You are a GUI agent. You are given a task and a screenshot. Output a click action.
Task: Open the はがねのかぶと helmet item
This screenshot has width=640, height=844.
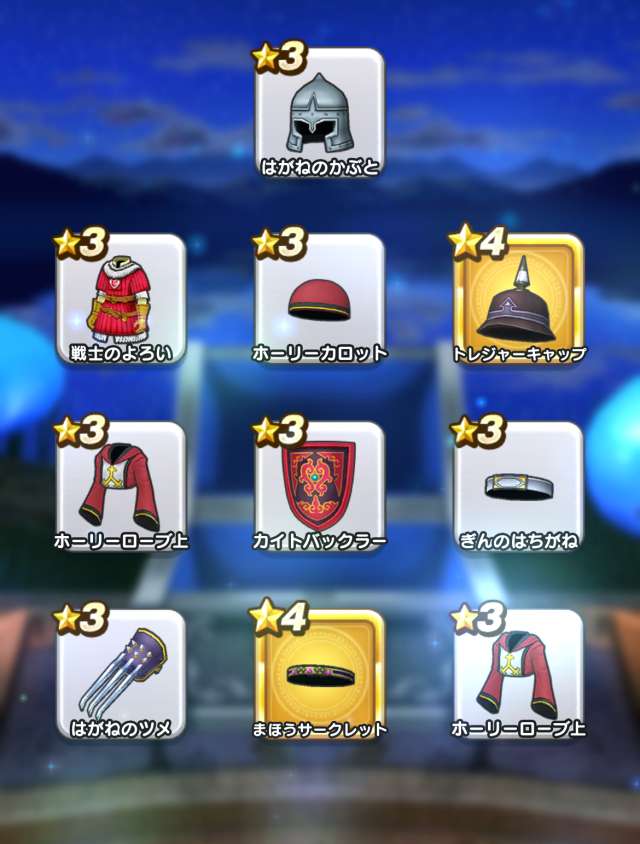pos(320,112)
